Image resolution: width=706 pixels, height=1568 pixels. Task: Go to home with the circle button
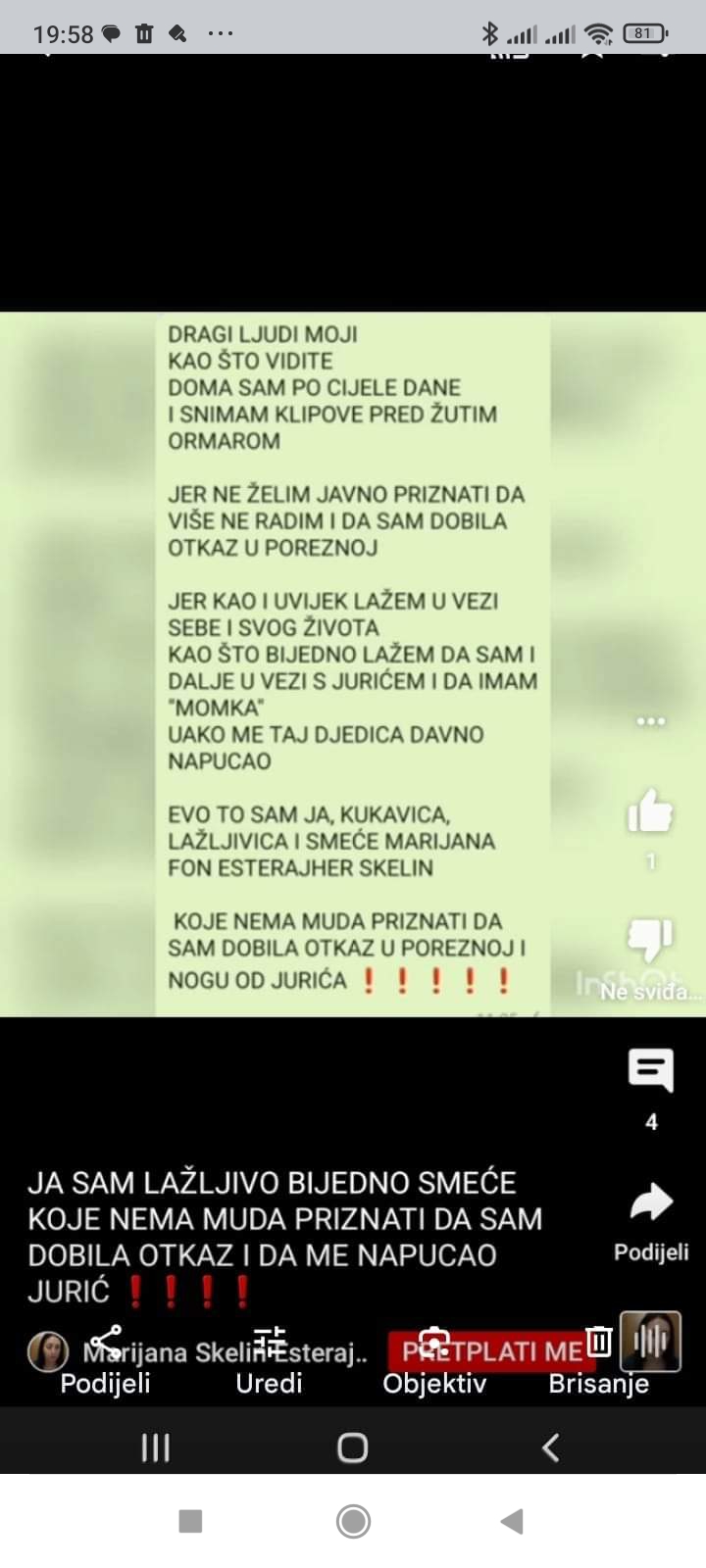coord(353,1521)
